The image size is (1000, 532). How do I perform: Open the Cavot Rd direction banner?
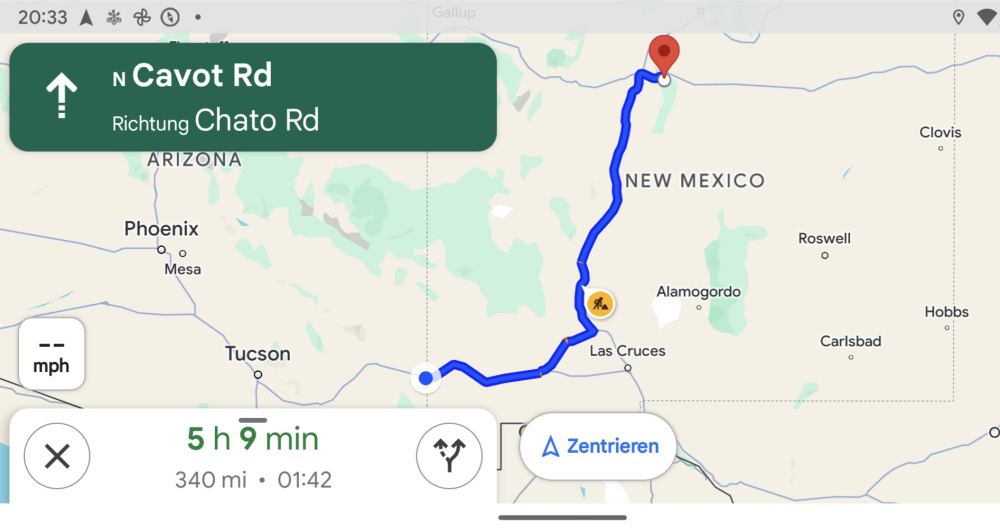click(x=253, y=97)
